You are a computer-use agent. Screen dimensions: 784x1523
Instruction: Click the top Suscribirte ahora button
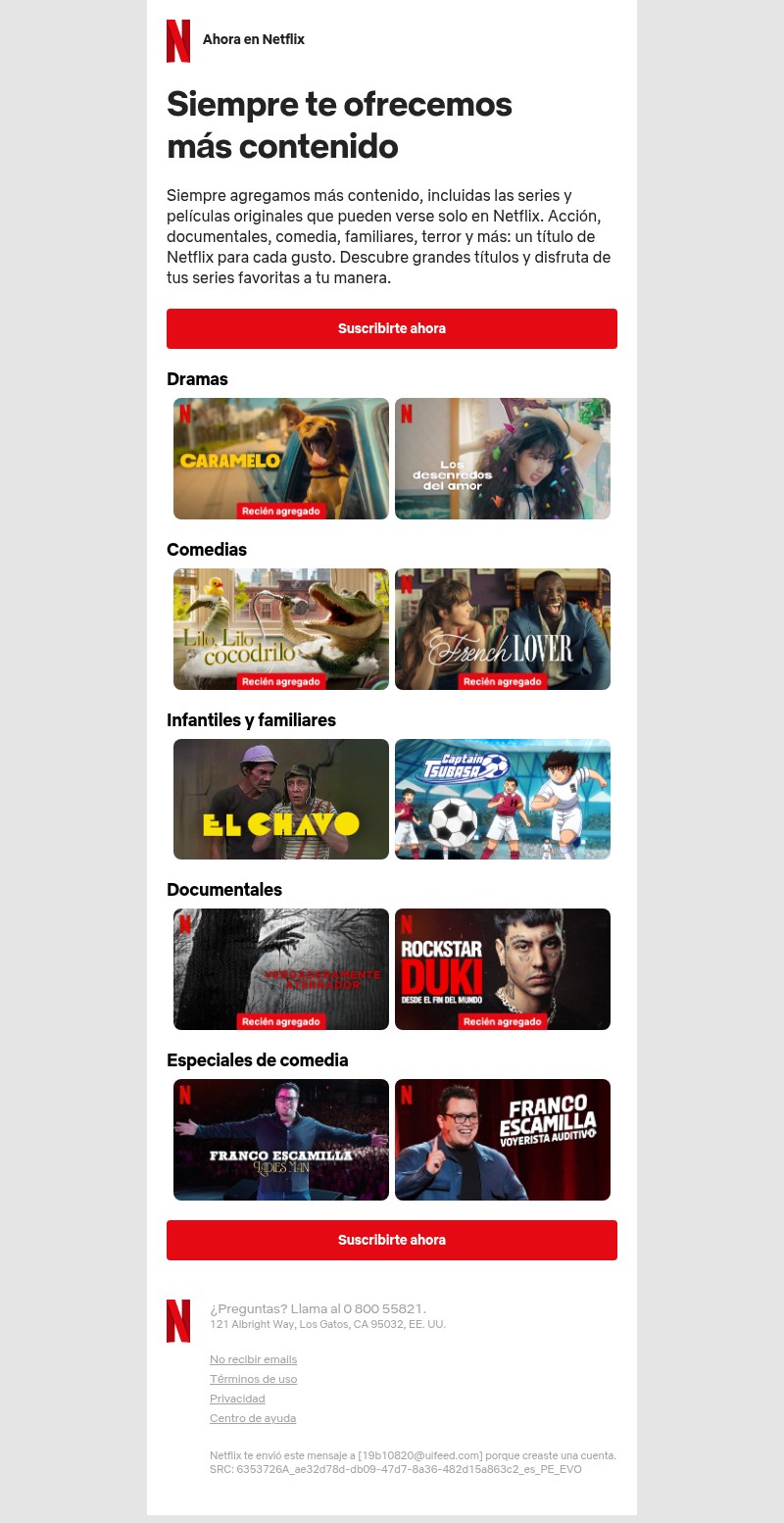point(392,328)
